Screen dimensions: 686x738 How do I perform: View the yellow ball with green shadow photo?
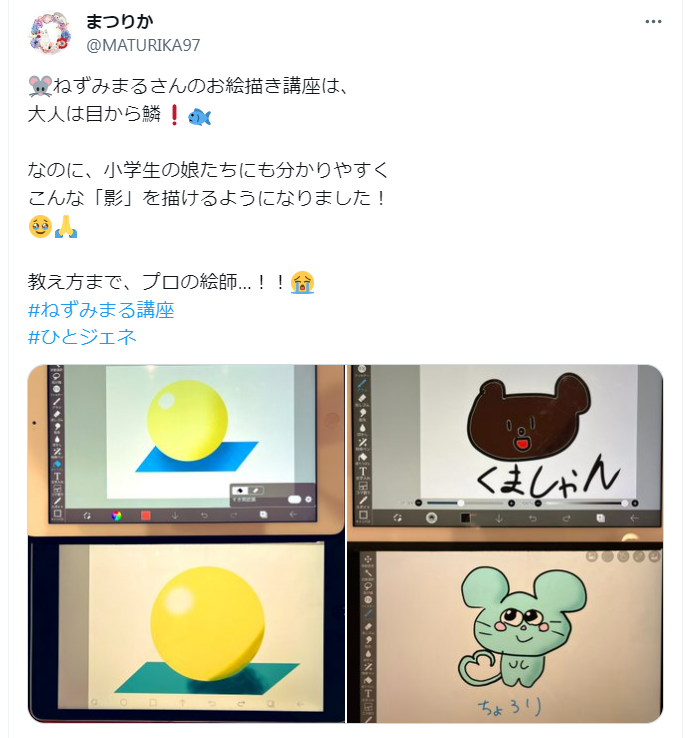point(186,632)
